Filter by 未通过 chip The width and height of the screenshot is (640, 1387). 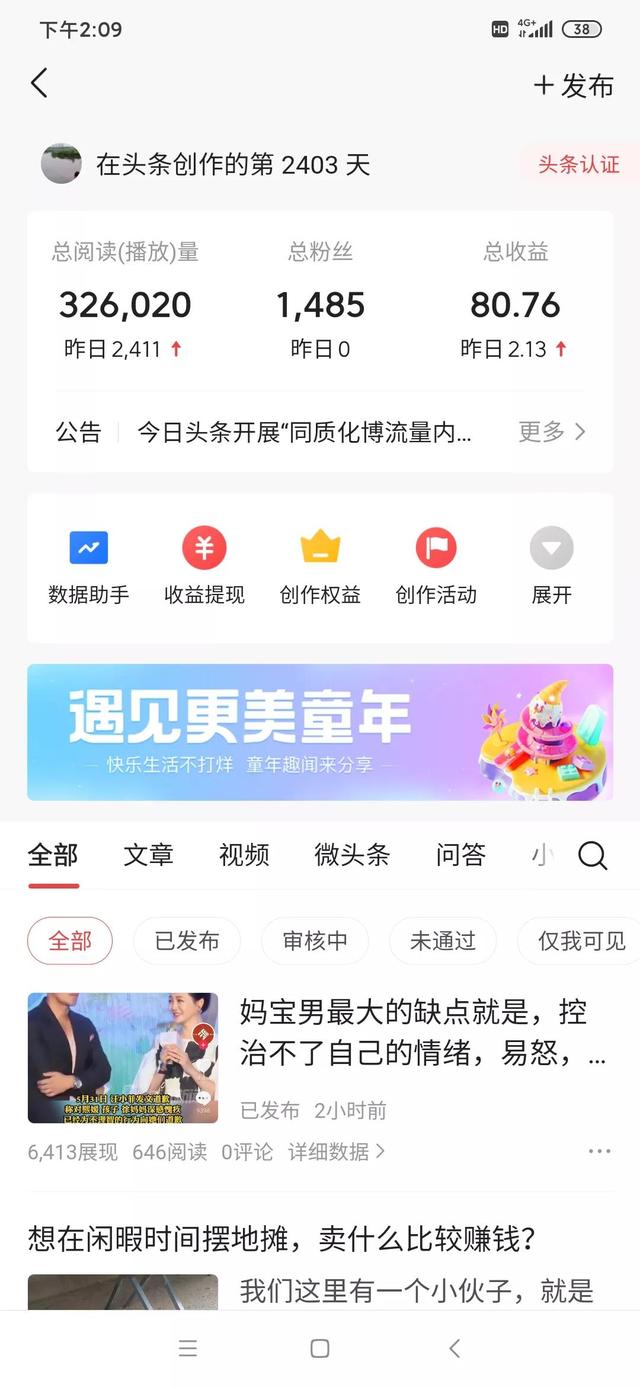click(x=442, y=941)
